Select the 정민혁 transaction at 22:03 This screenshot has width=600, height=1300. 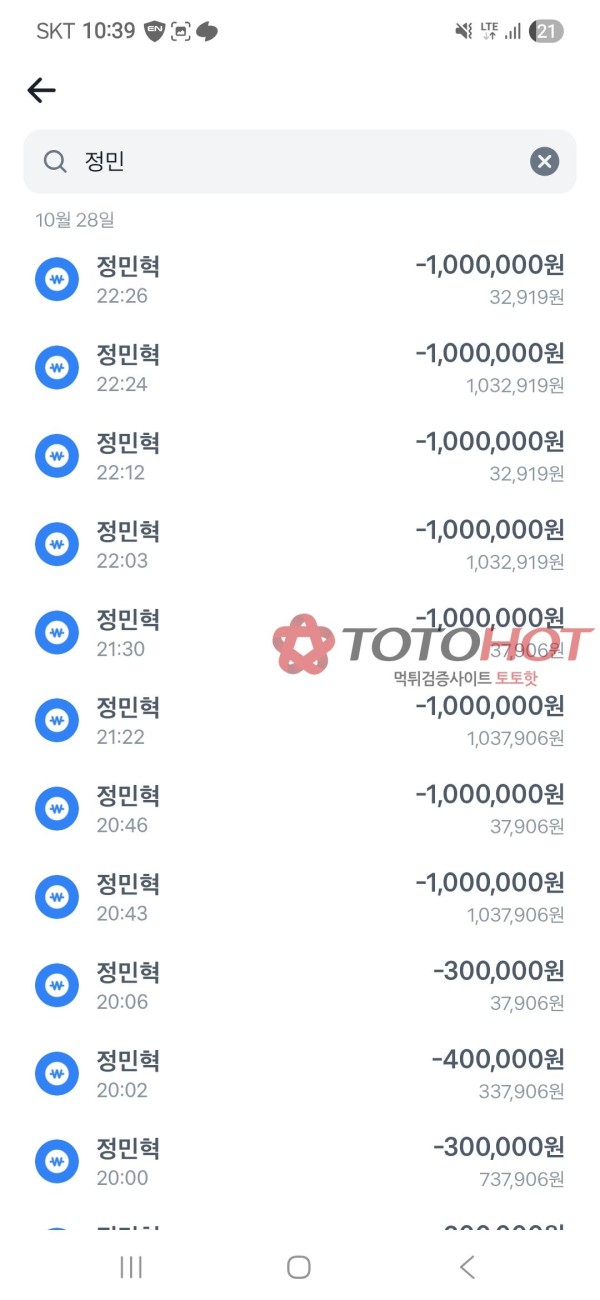click(x=300, y=544)
